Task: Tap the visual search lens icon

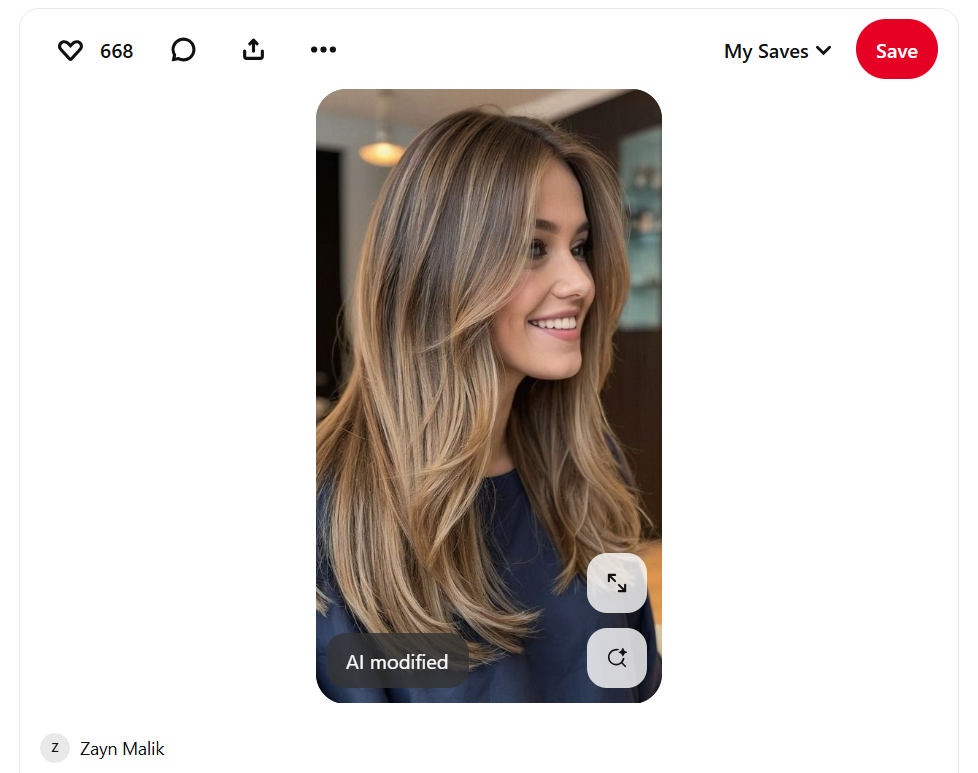Action: (x=617, y=658)
